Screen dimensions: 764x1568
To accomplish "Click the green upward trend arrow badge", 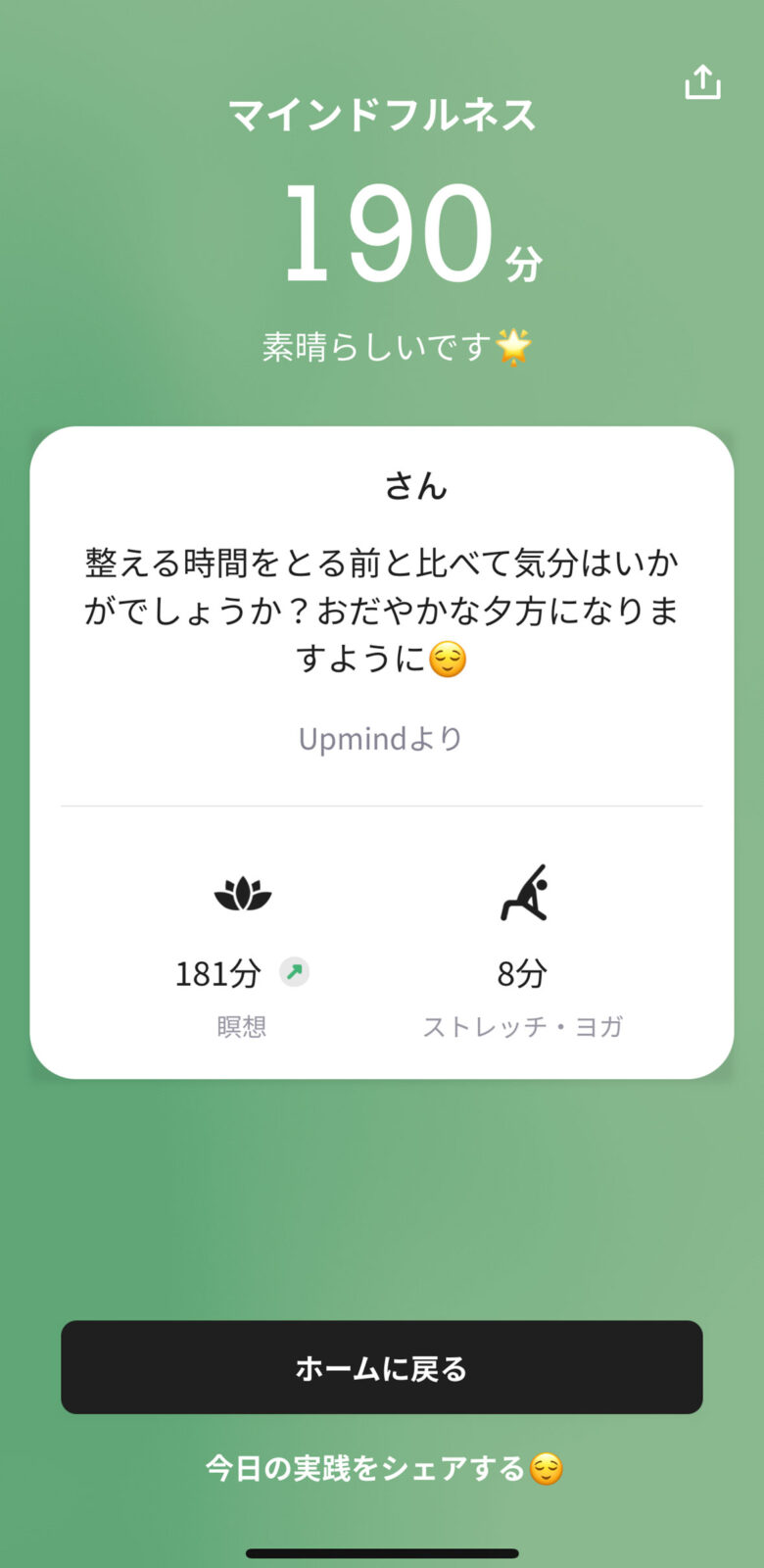I will point(295,971).
